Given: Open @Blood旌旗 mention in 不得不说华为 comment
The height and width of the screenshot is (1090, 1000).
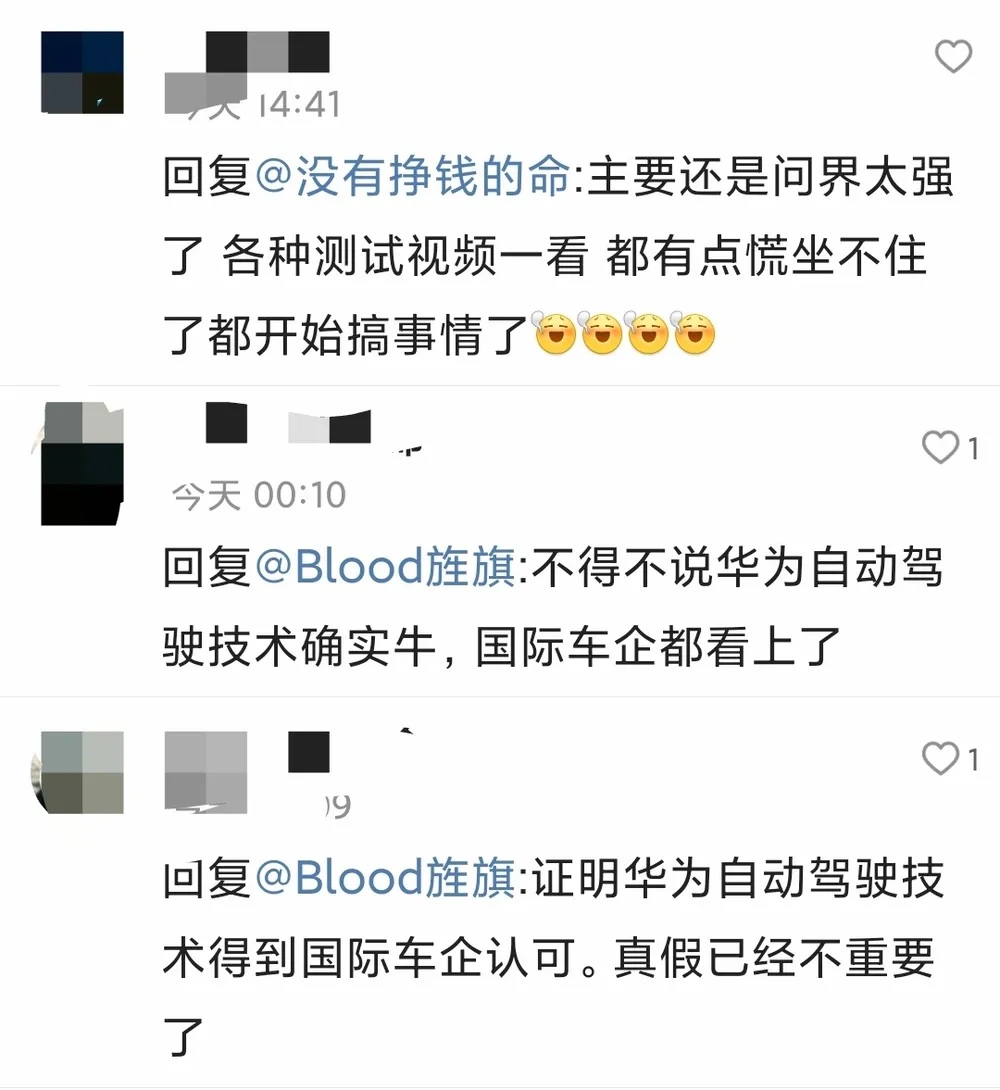Looking at the screenshot, I should pos(385,569).
